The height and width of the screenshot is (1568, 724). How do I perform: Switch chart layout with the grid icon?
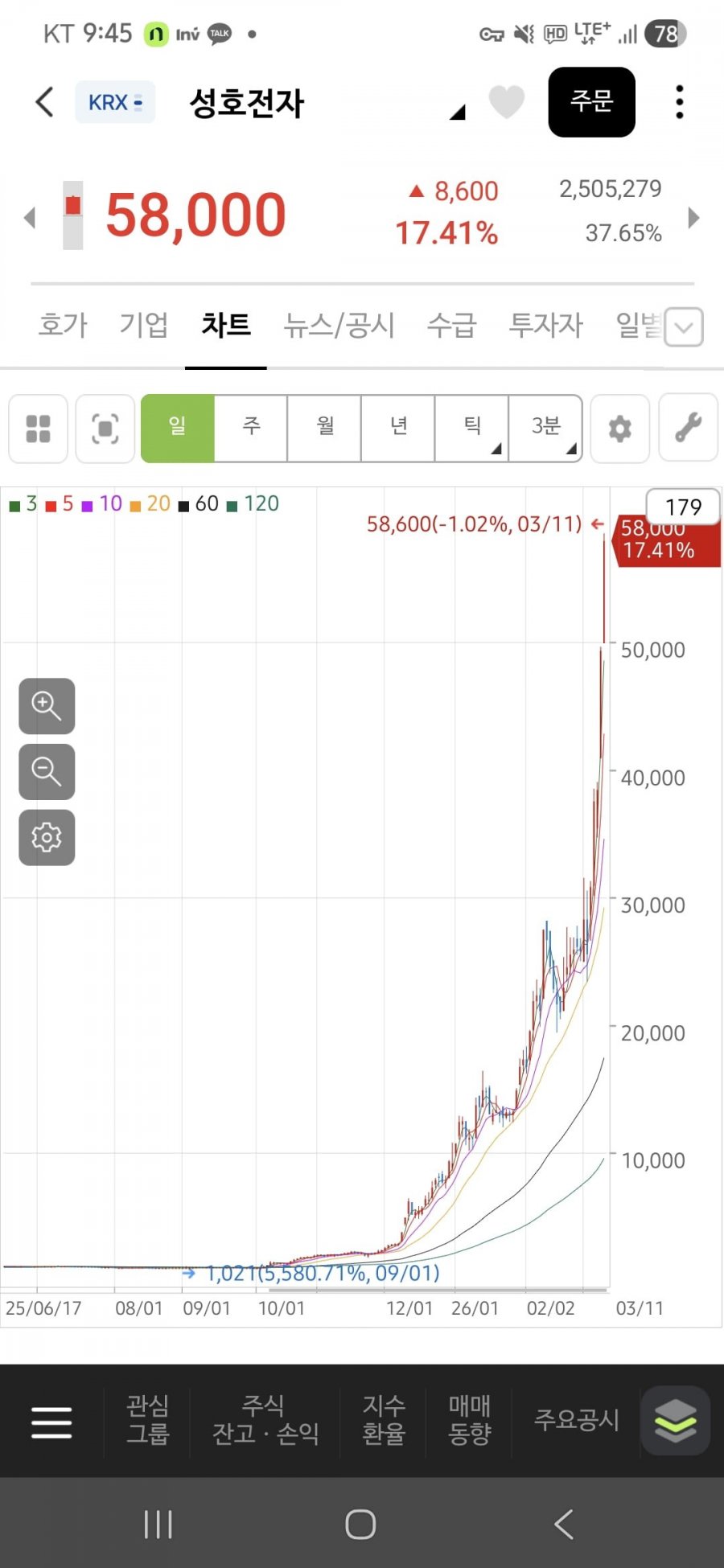38,429
